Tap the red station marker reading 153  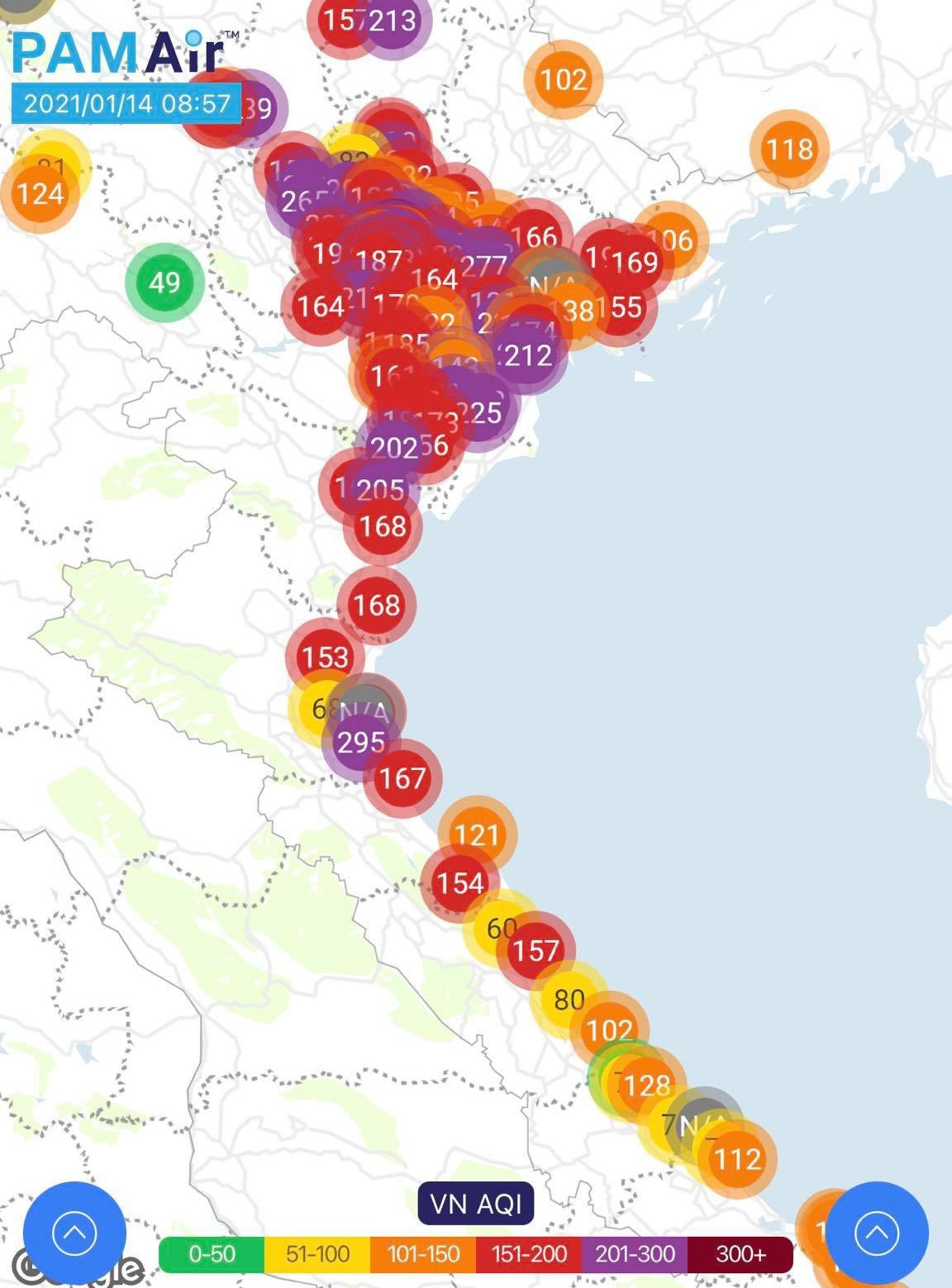[325, 657]
